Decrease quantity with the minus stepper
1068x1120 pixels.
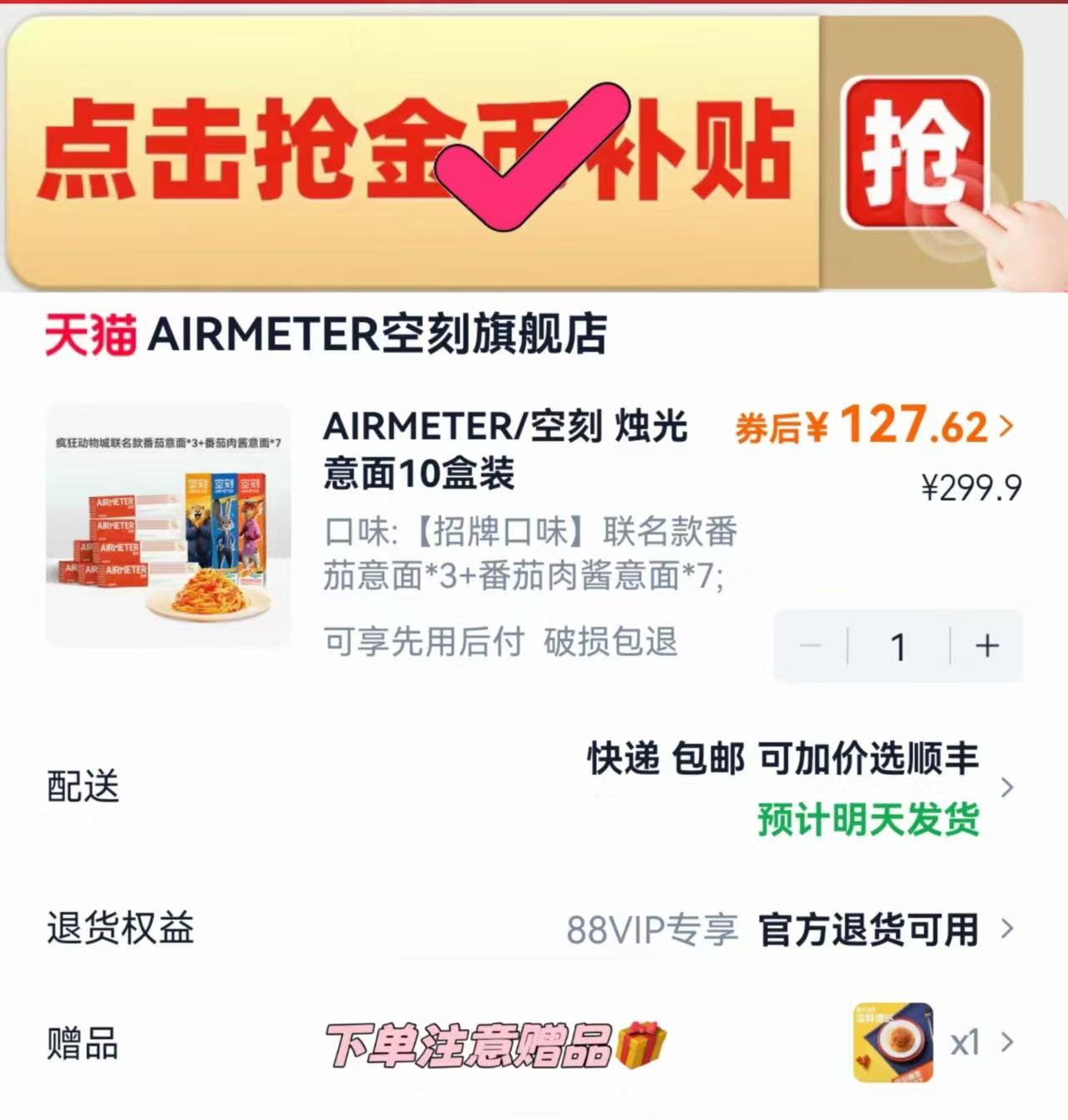click(x=810, y=645)
